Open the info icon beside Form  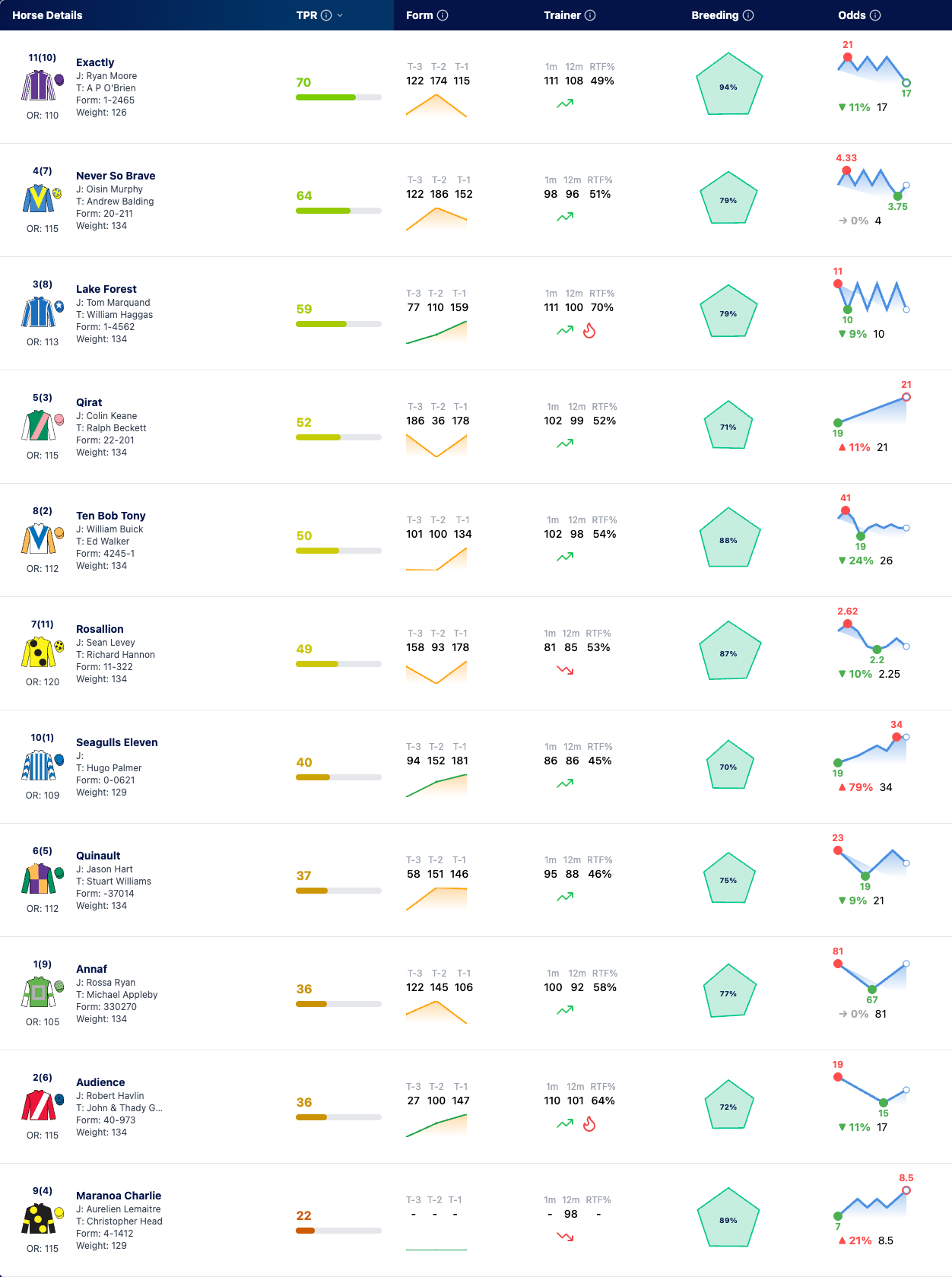[443, 15]
